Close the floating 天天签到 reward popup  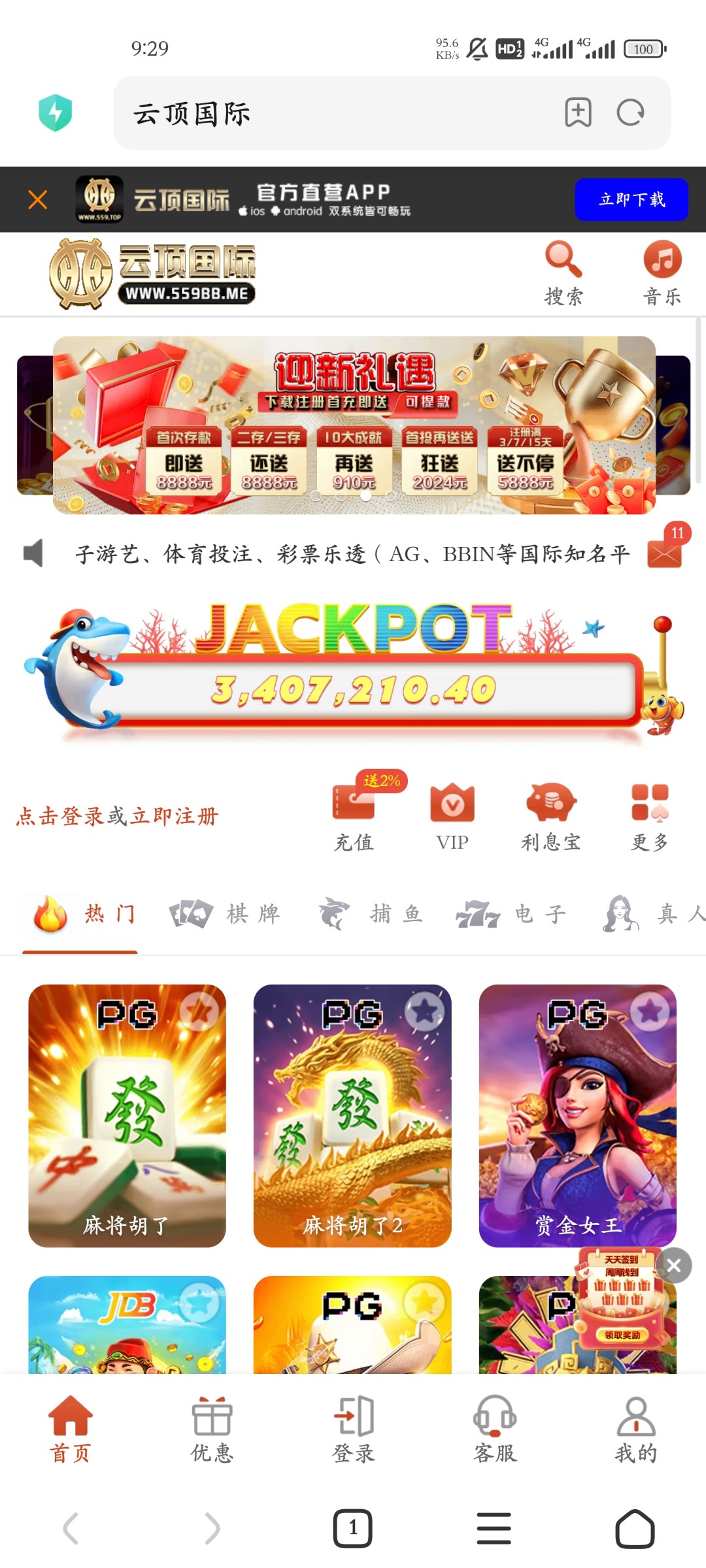pos(674,1266)
